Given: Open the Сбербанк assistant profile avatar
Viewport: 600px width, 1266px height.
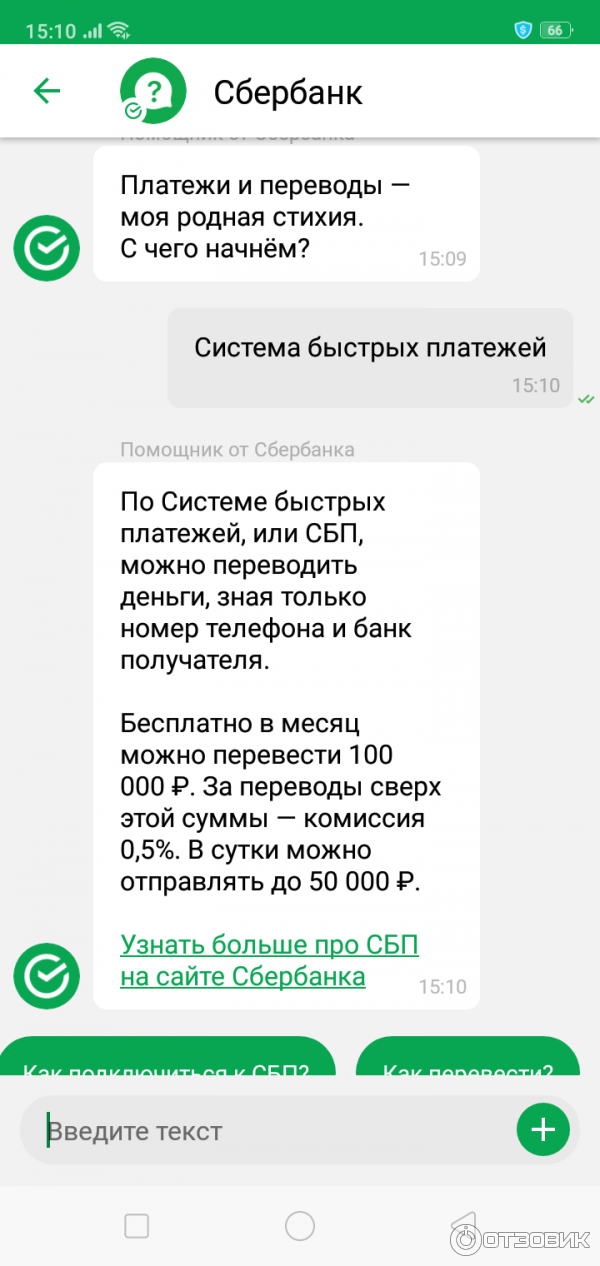Looking at the screenshot, I should tap(152, 91).
